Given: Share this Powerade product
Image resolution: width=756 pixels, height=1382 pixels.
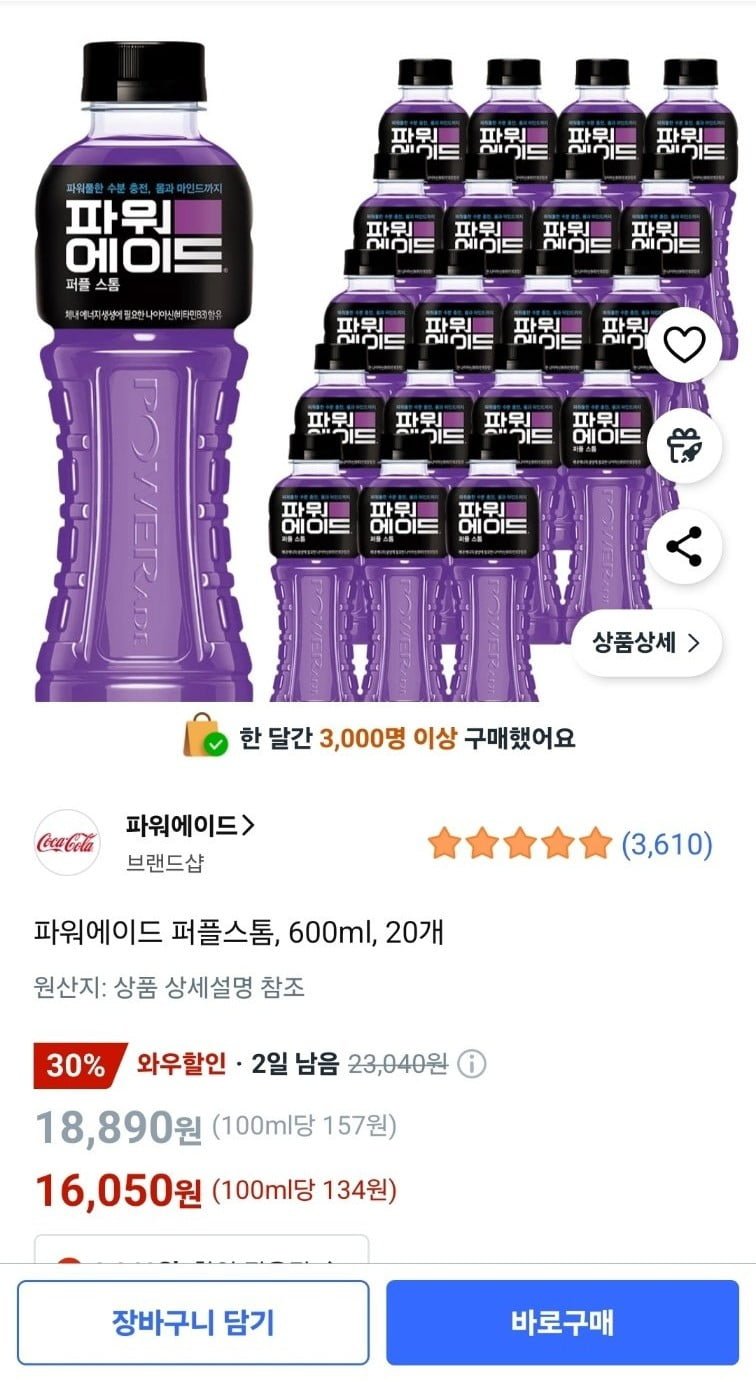Looking at the screenshot, I should tap(684, 547).
